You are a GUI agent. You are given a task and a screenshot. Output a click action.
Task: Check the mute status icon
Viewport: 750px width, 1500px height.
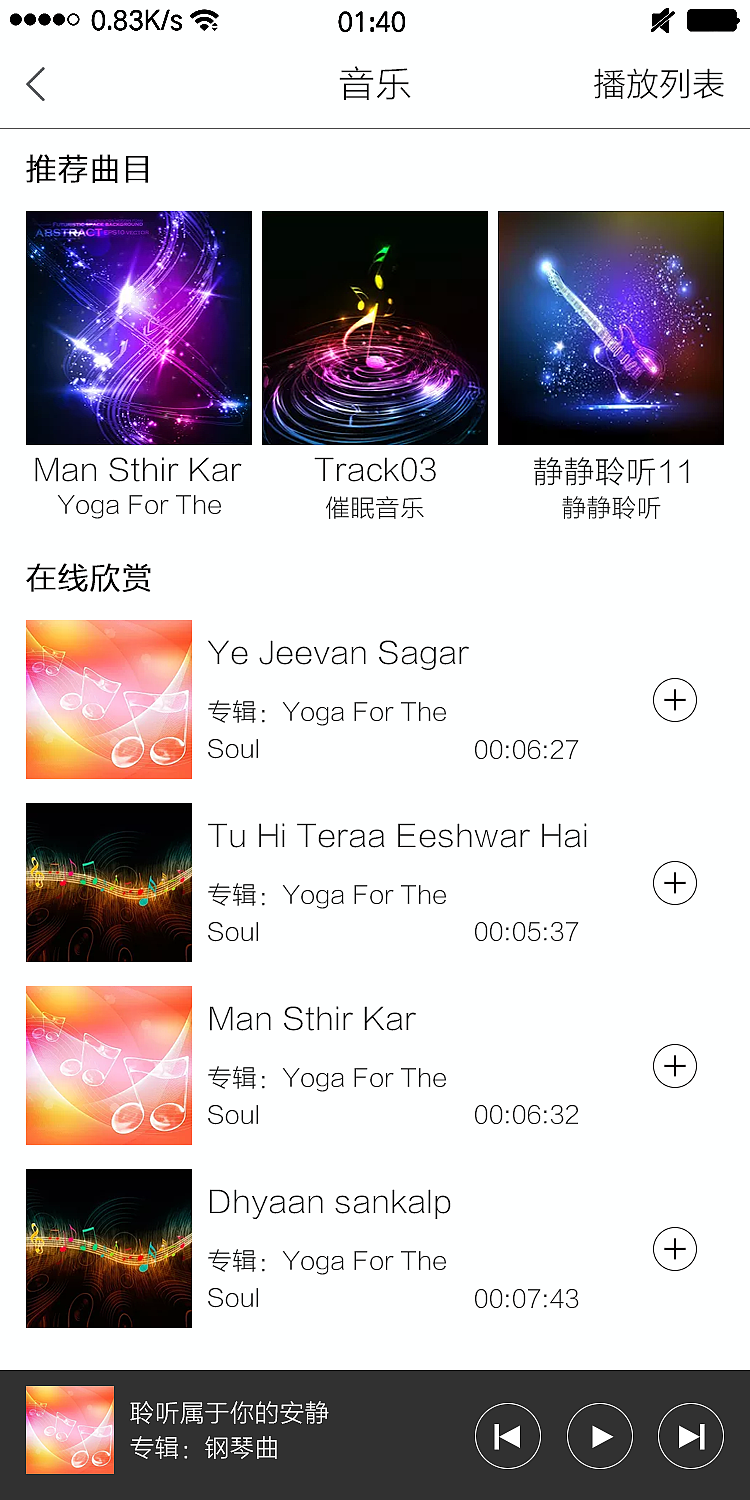659,22
